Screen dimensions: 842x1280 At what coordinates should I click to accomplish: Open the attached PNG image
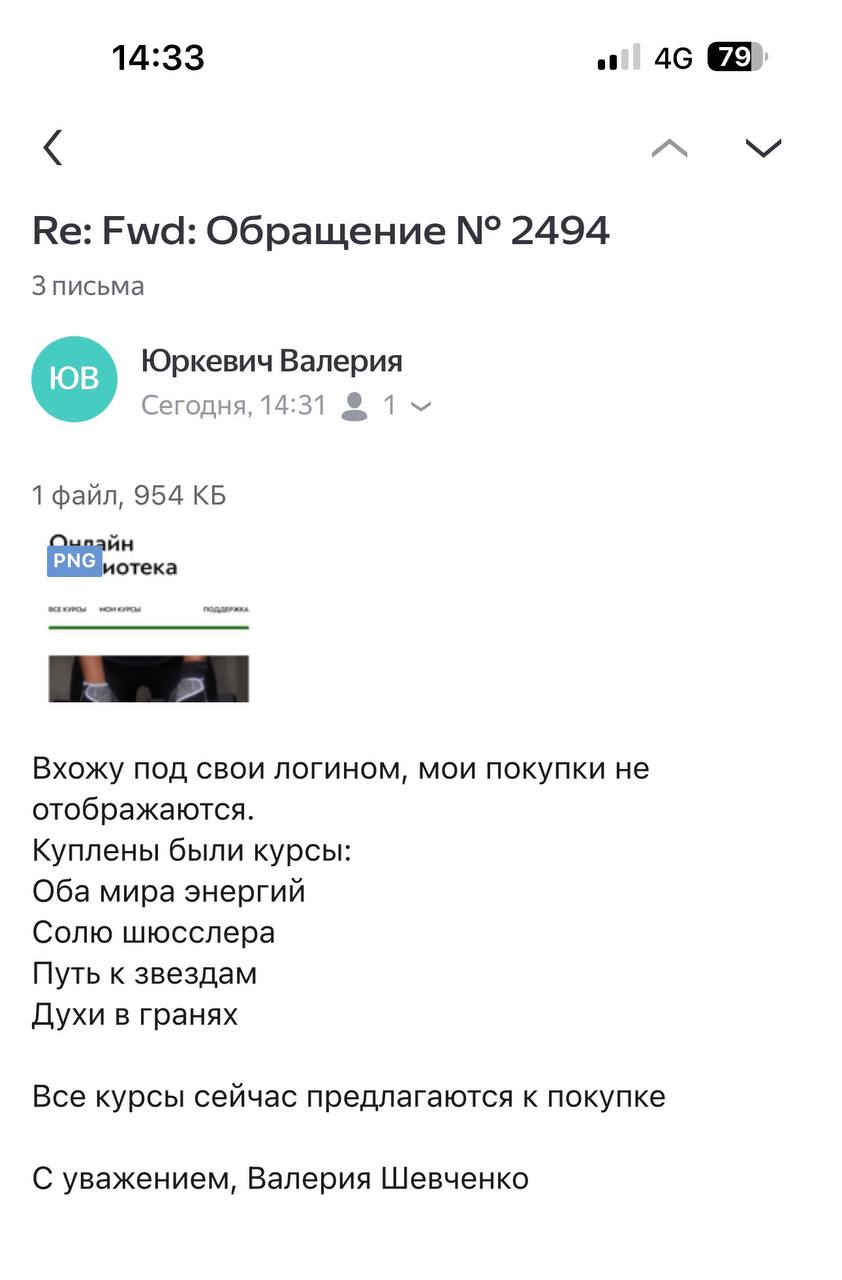tap(148, 618)
